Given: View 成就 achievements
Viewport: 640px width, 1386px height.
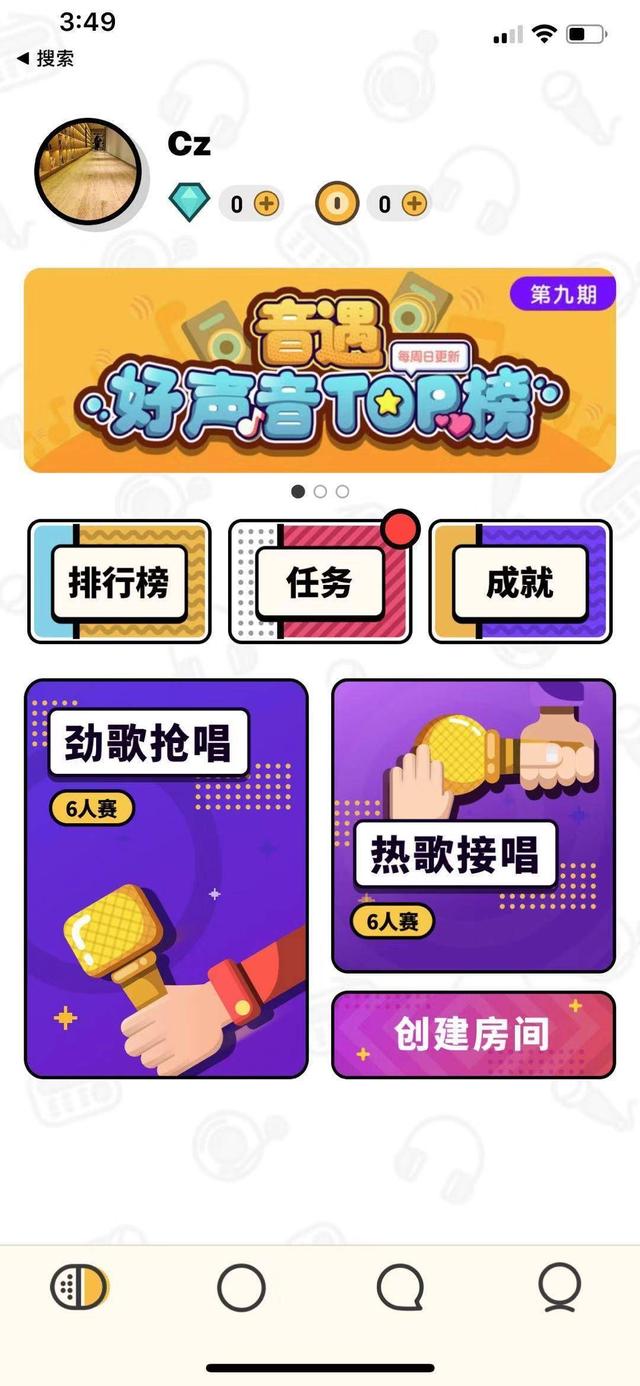Looking at the screenshot, I should (520, 582).
